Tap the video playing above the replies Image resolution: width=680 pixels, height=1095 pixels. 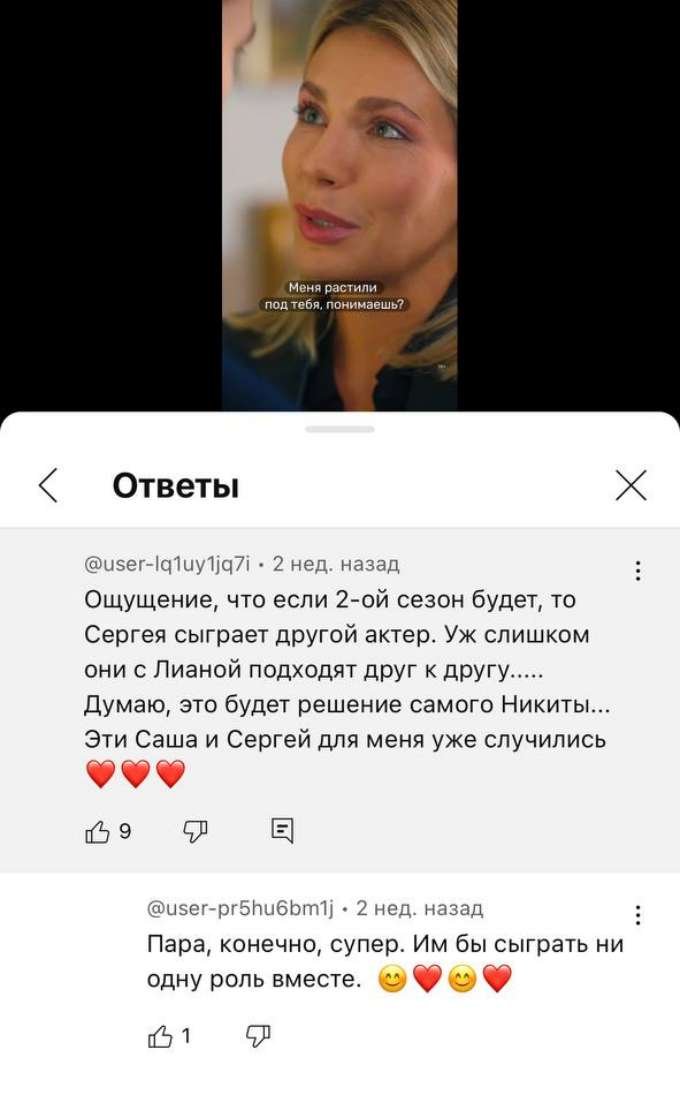(x=340, y=200)
